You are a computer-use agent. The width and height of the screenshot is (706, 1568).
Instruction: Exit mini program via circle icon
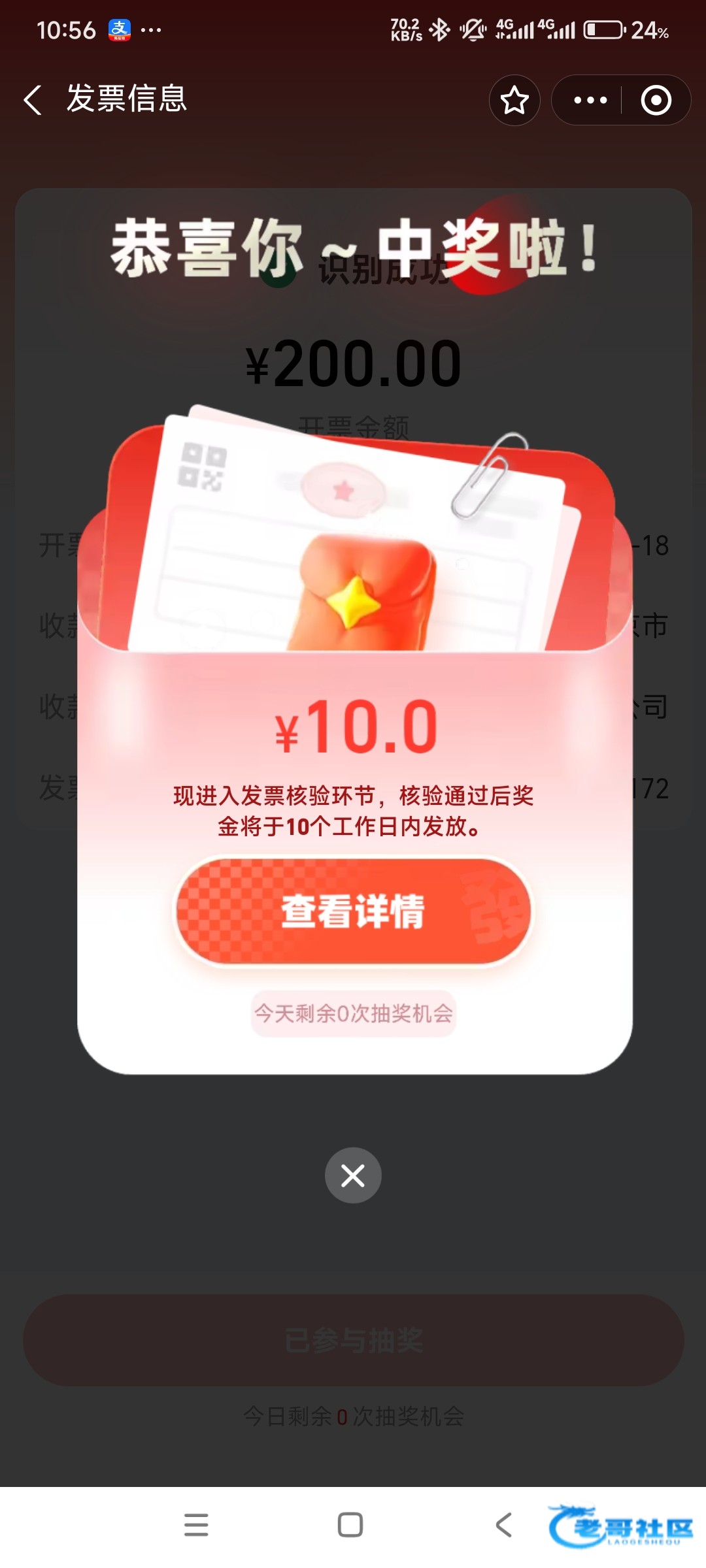[656, 100]
